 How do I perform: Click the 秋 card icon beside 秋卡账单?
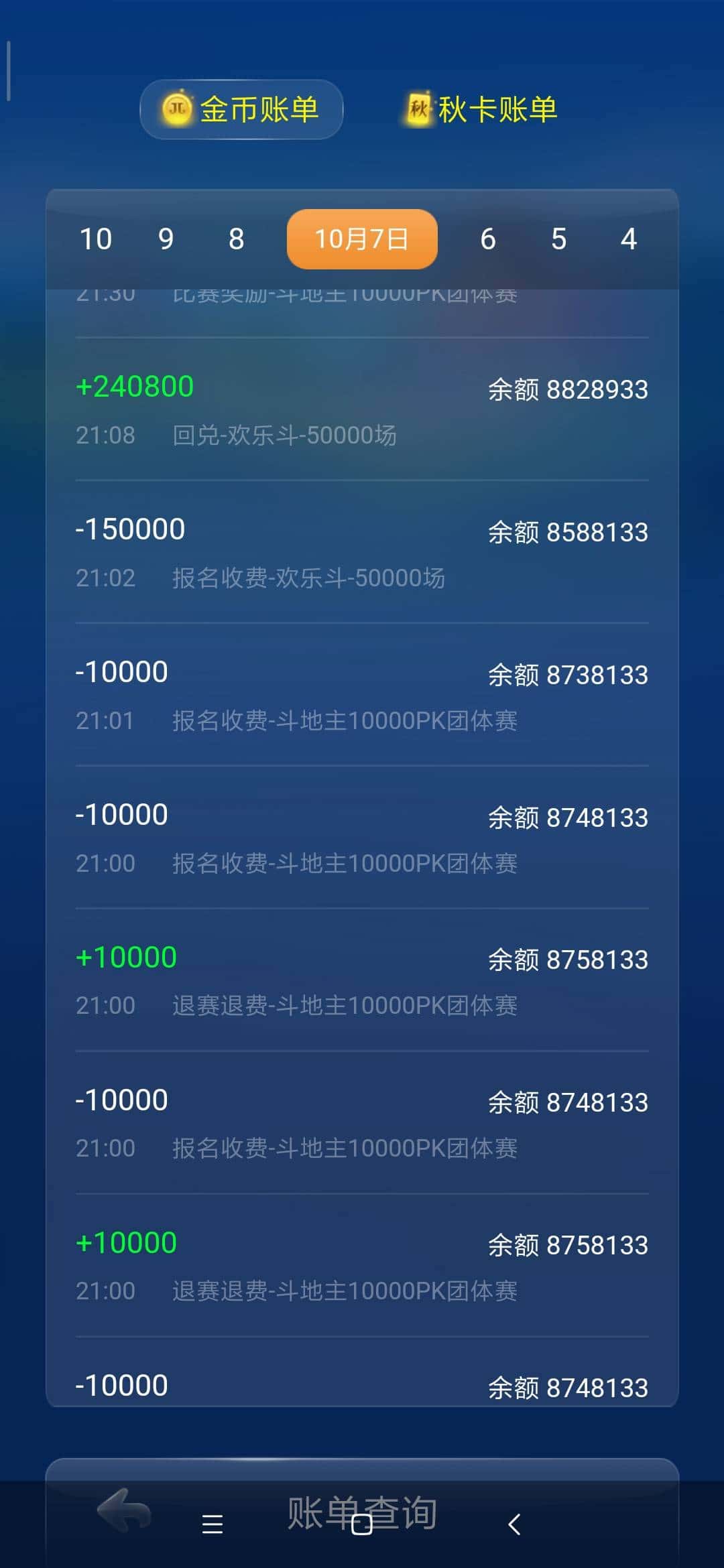[418, 108]
